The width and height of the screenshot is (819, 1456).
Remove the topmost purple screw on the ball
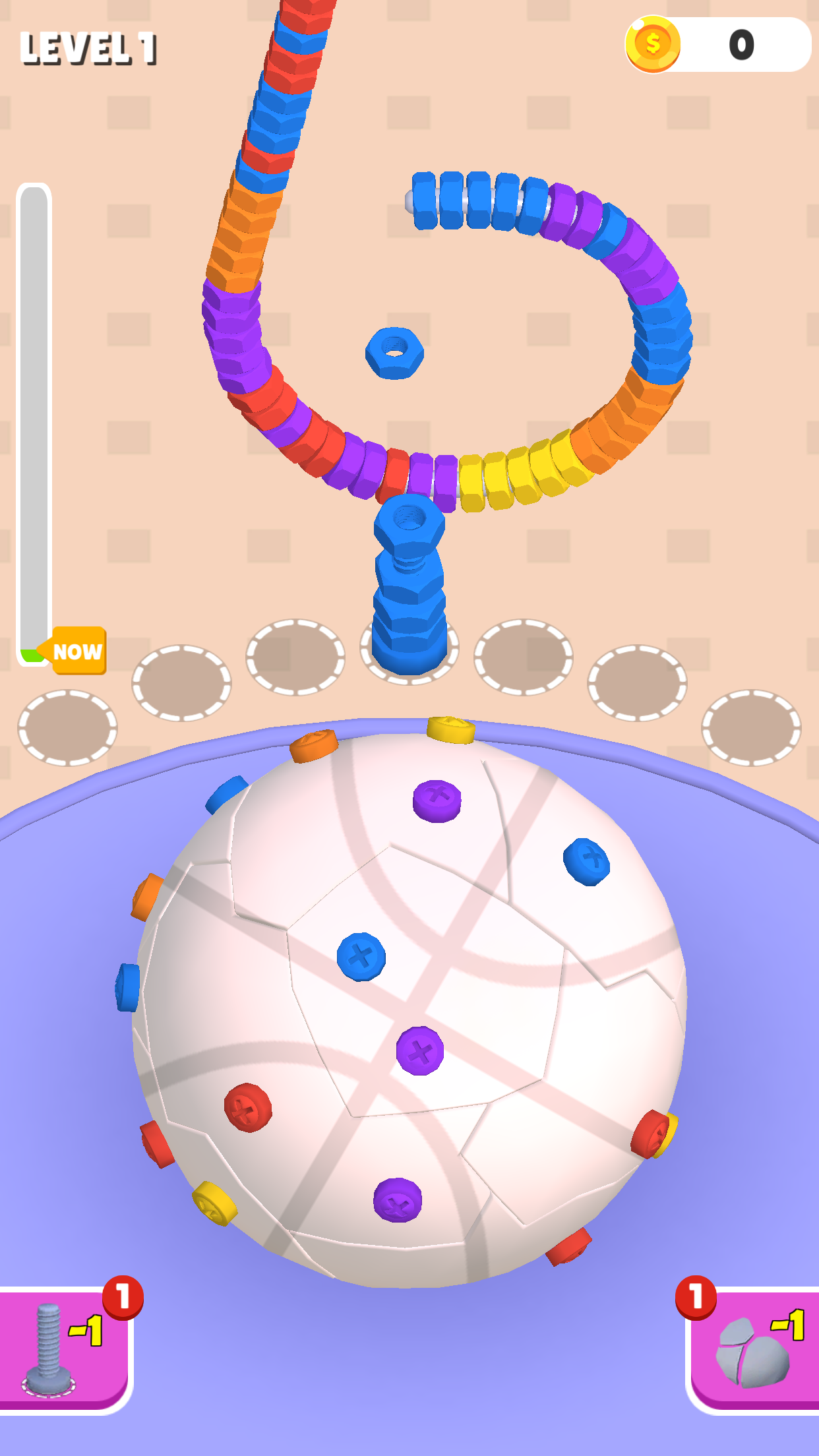(437, 801)
